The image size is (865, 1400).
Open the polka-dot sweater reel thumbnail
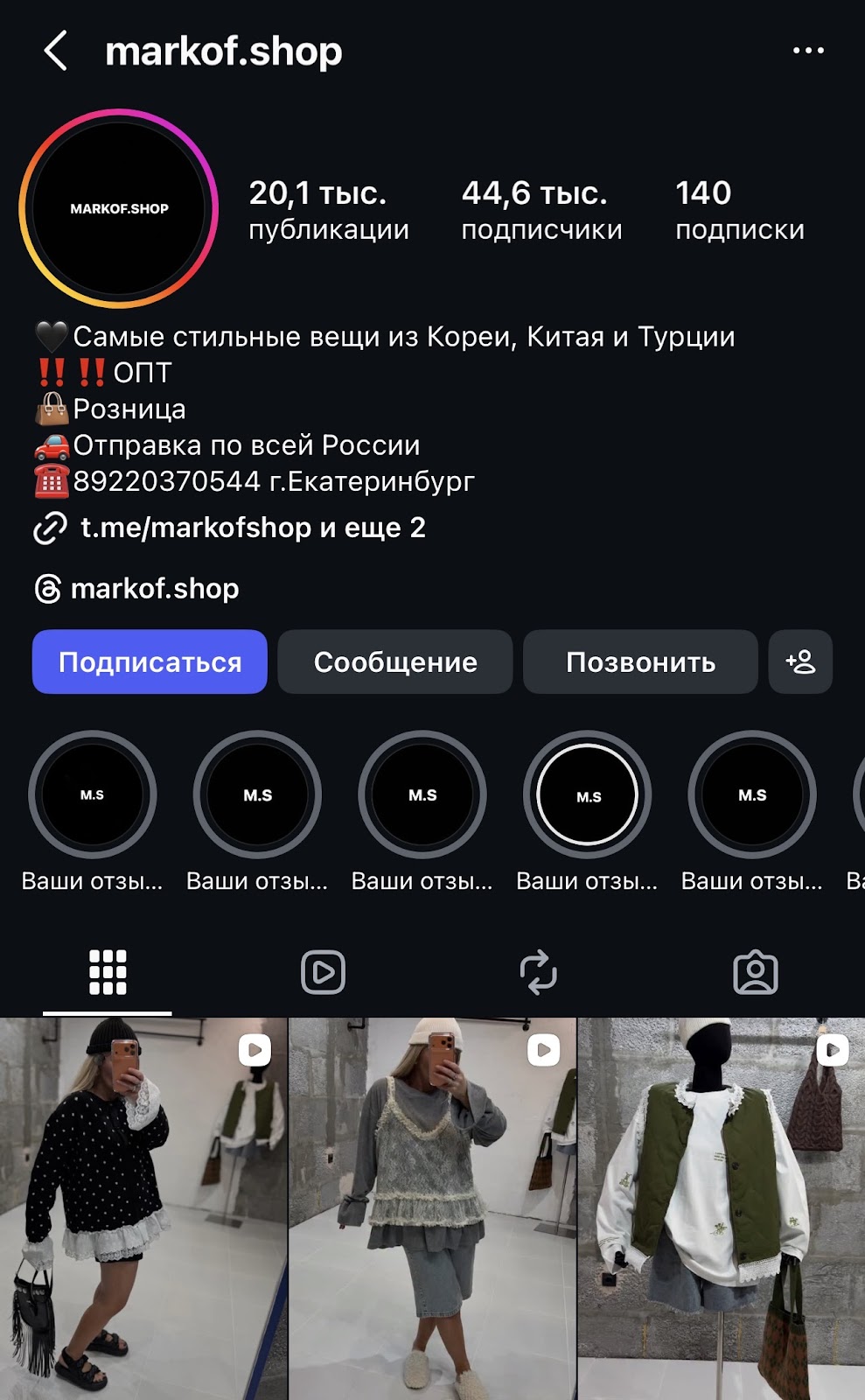coord(140,1207)
